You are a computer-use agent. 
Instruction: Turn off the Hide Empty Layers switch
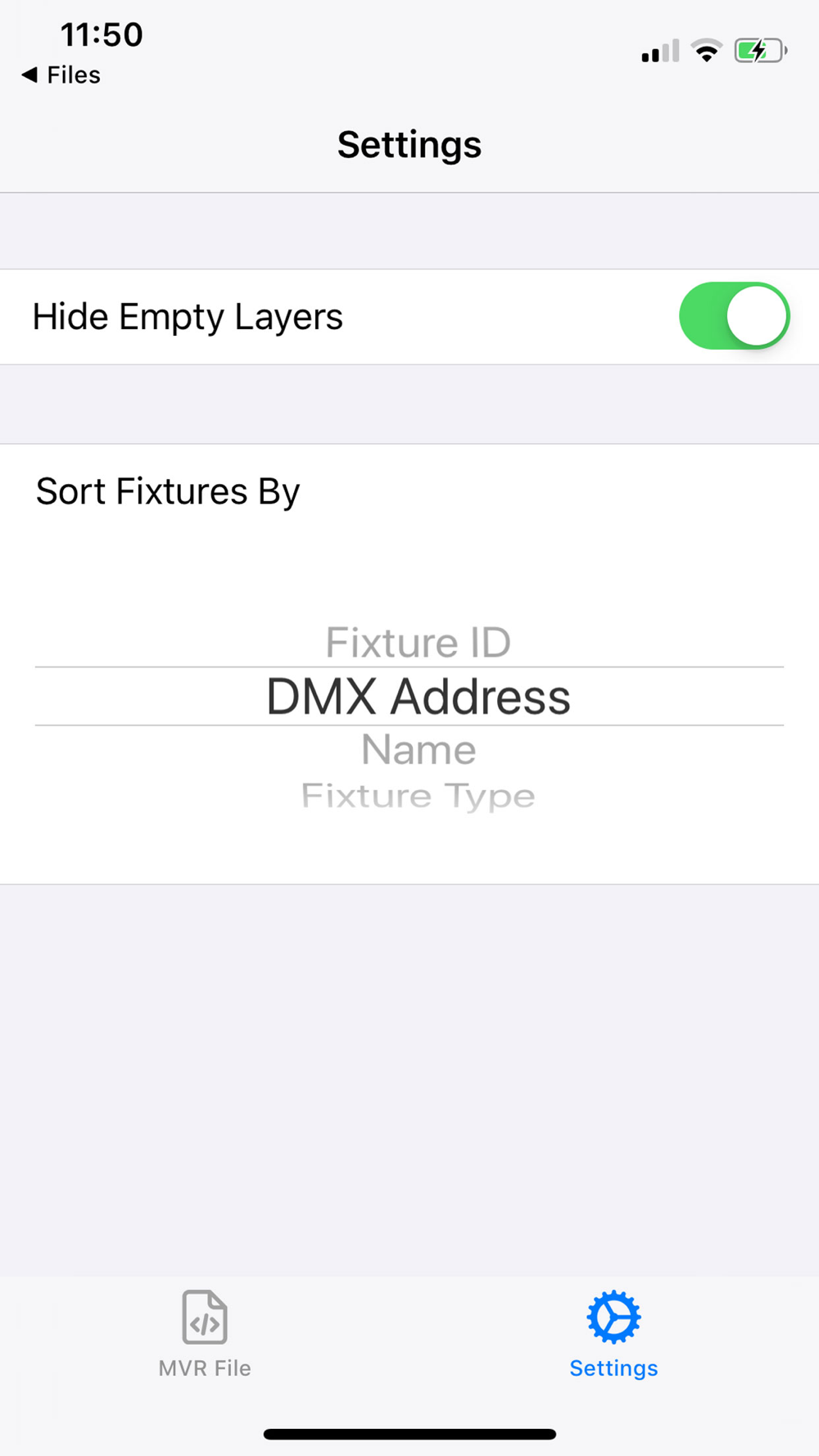tap(734, 316)
